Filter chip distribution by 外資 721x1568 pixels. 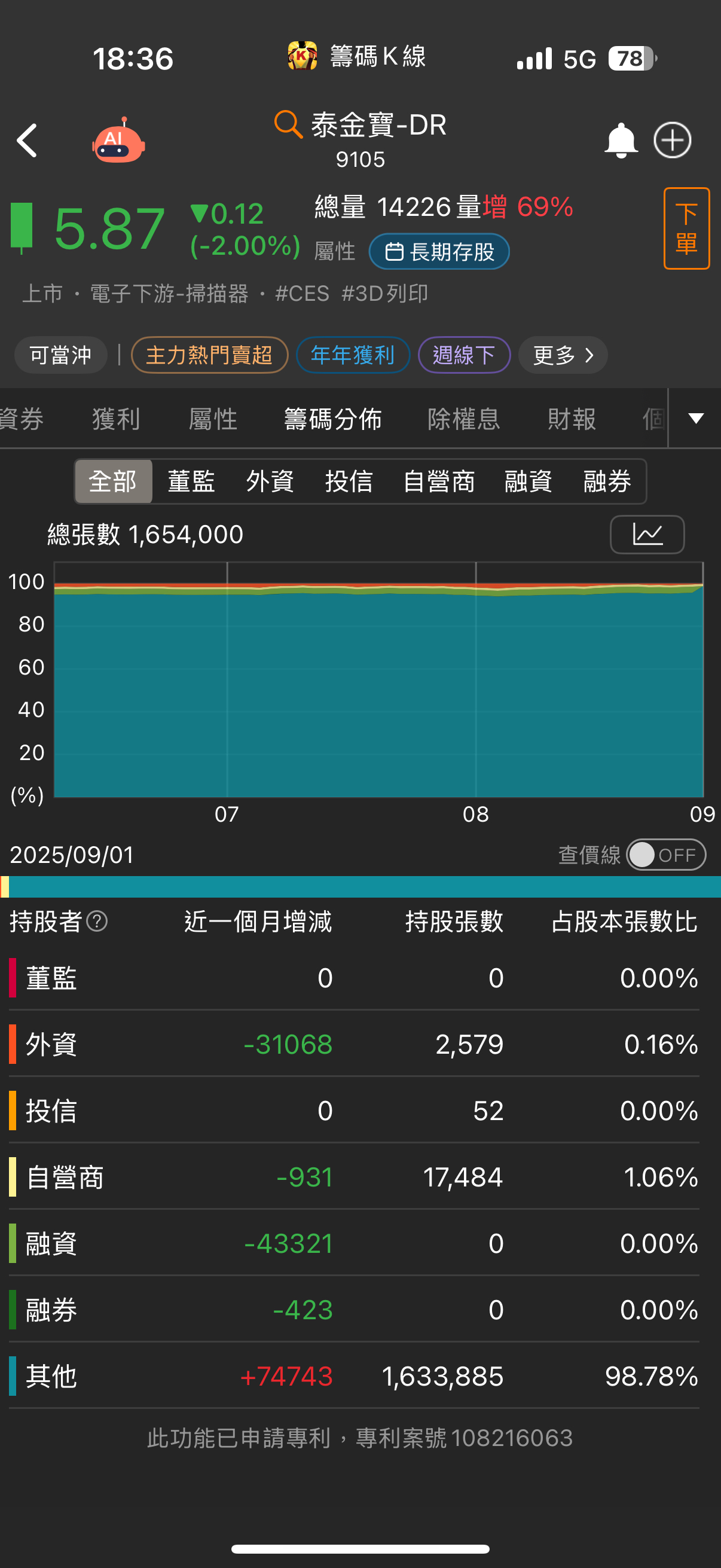click(x=270, y=481)
